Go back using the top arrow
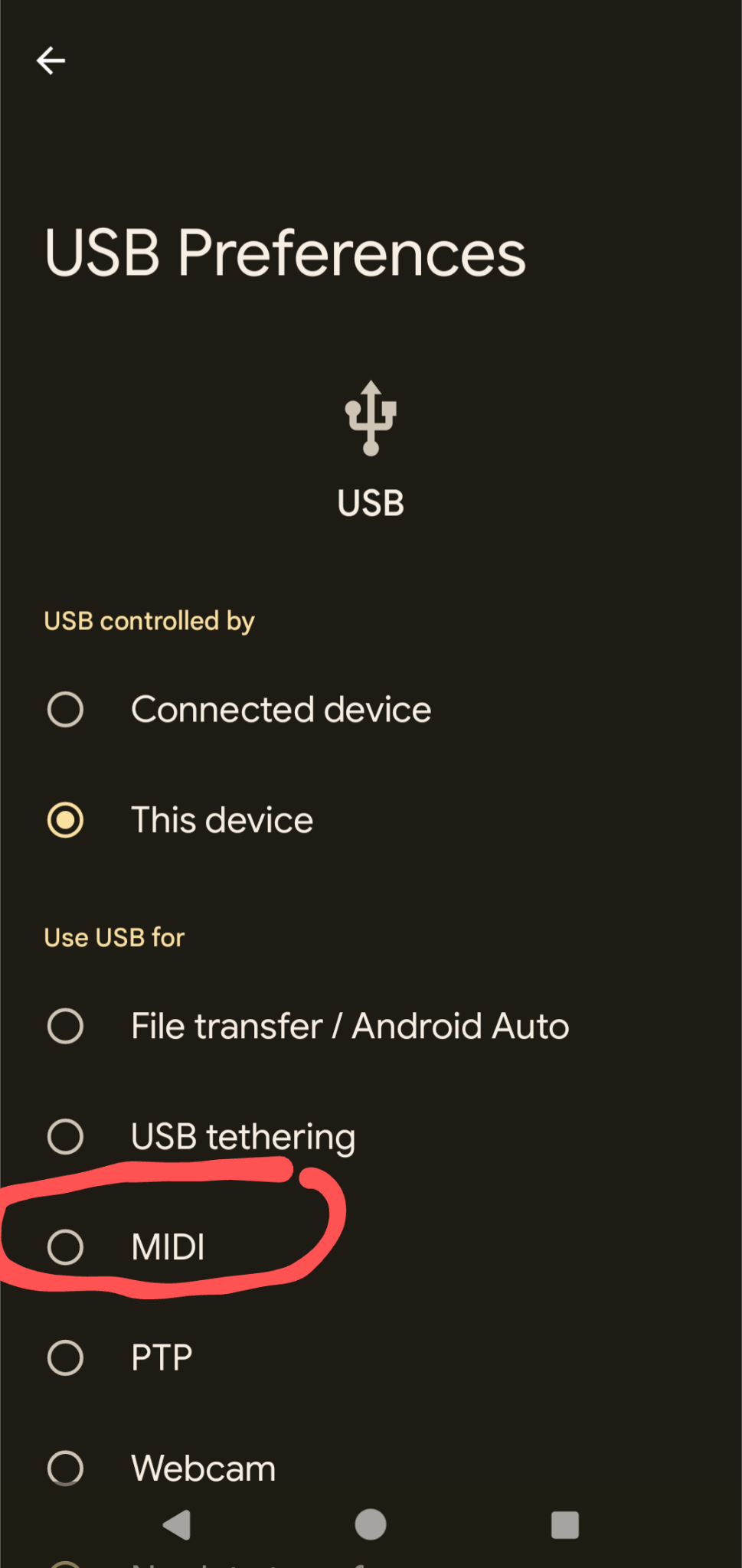 coord(51,60)
